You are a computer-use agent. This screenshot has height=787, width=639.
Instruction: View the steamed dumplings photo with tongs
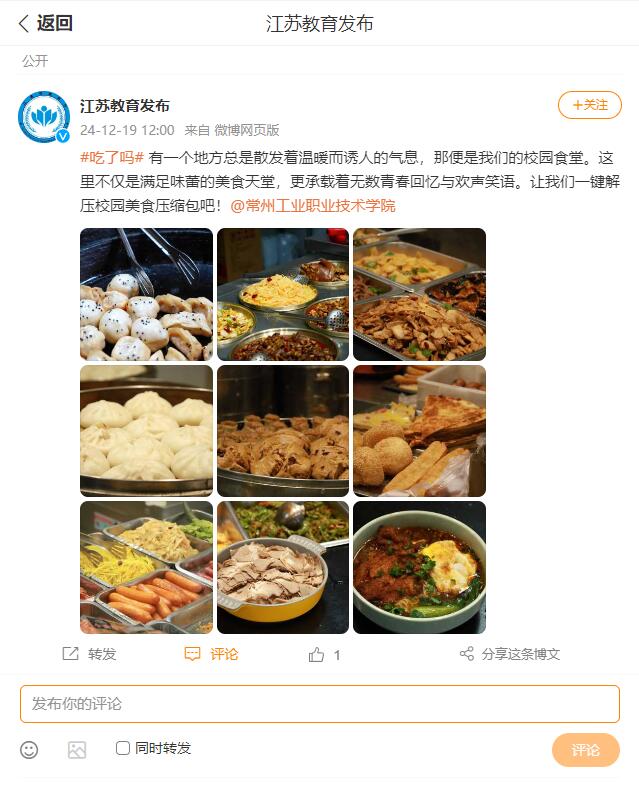click(146, 294)
